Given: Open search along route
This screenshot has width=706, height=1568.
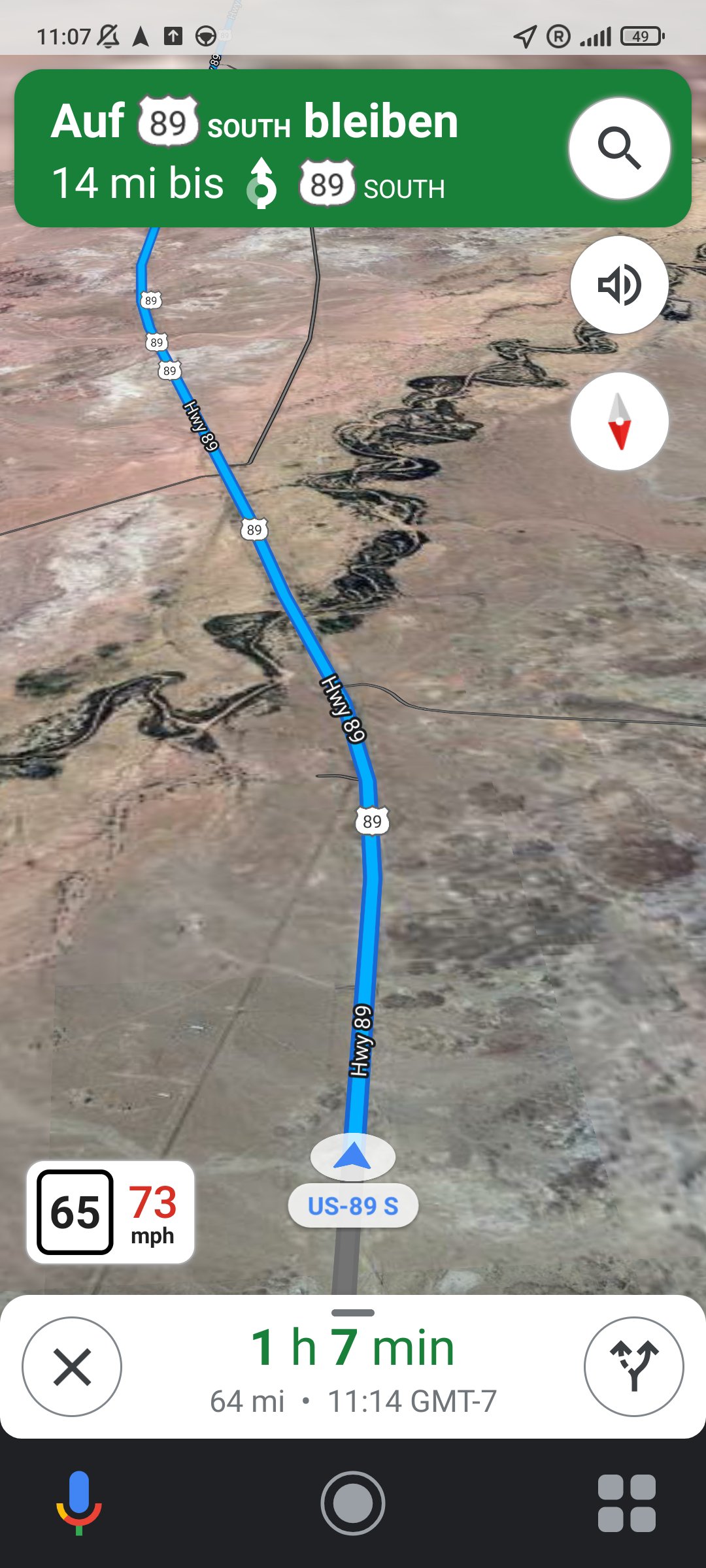Looking at the screenshot, I should point(619,149).
